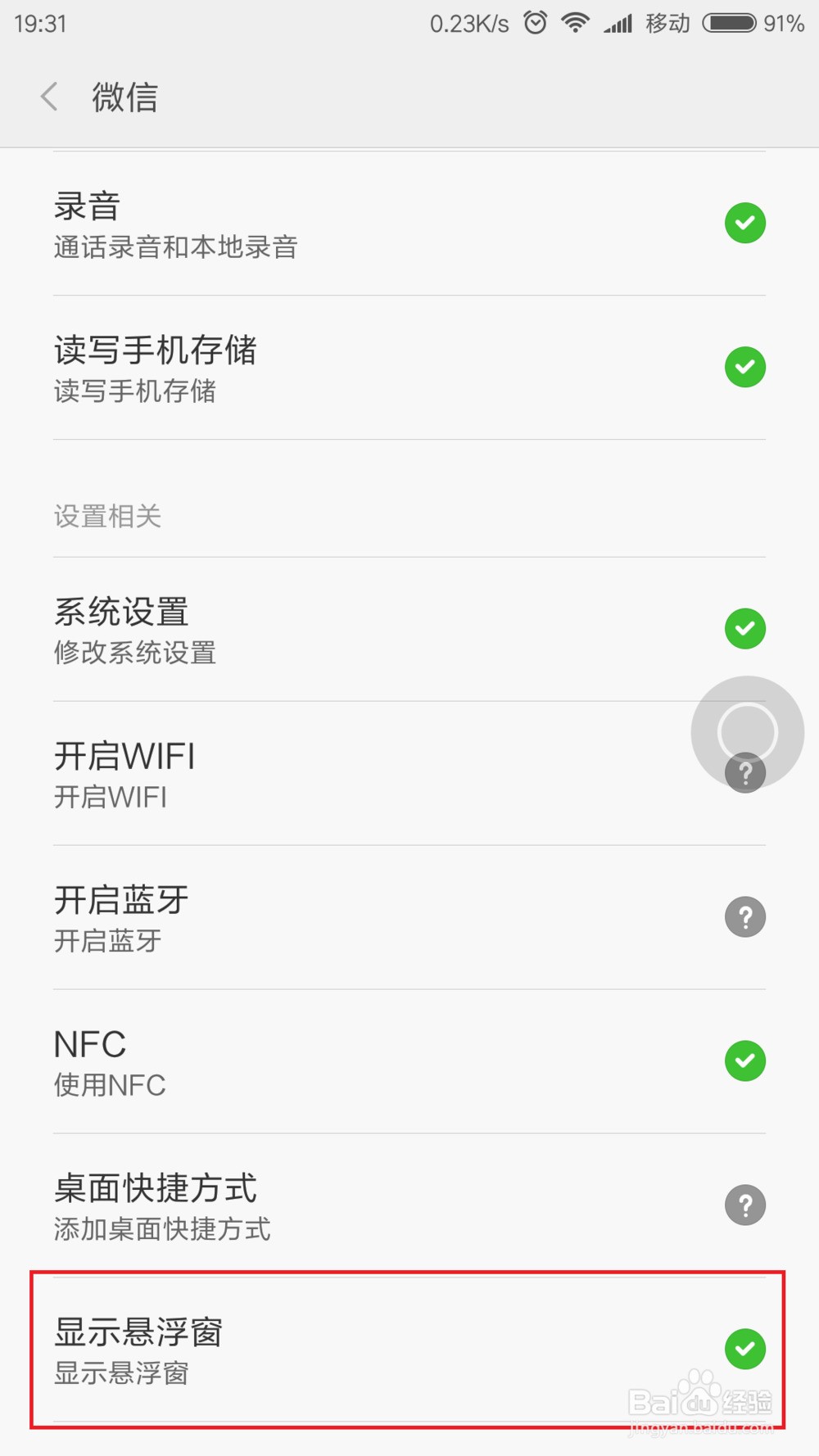Image resolution: width=819 pixels, height=1456 pixels.
Task: Disable the NFC permission checkmark
Action: tap(744, 1060)
